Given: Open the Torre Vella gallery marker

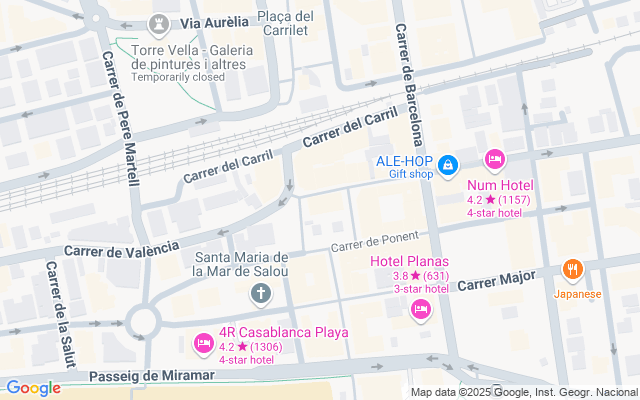Looking at the screenshot, I should 158,24.
